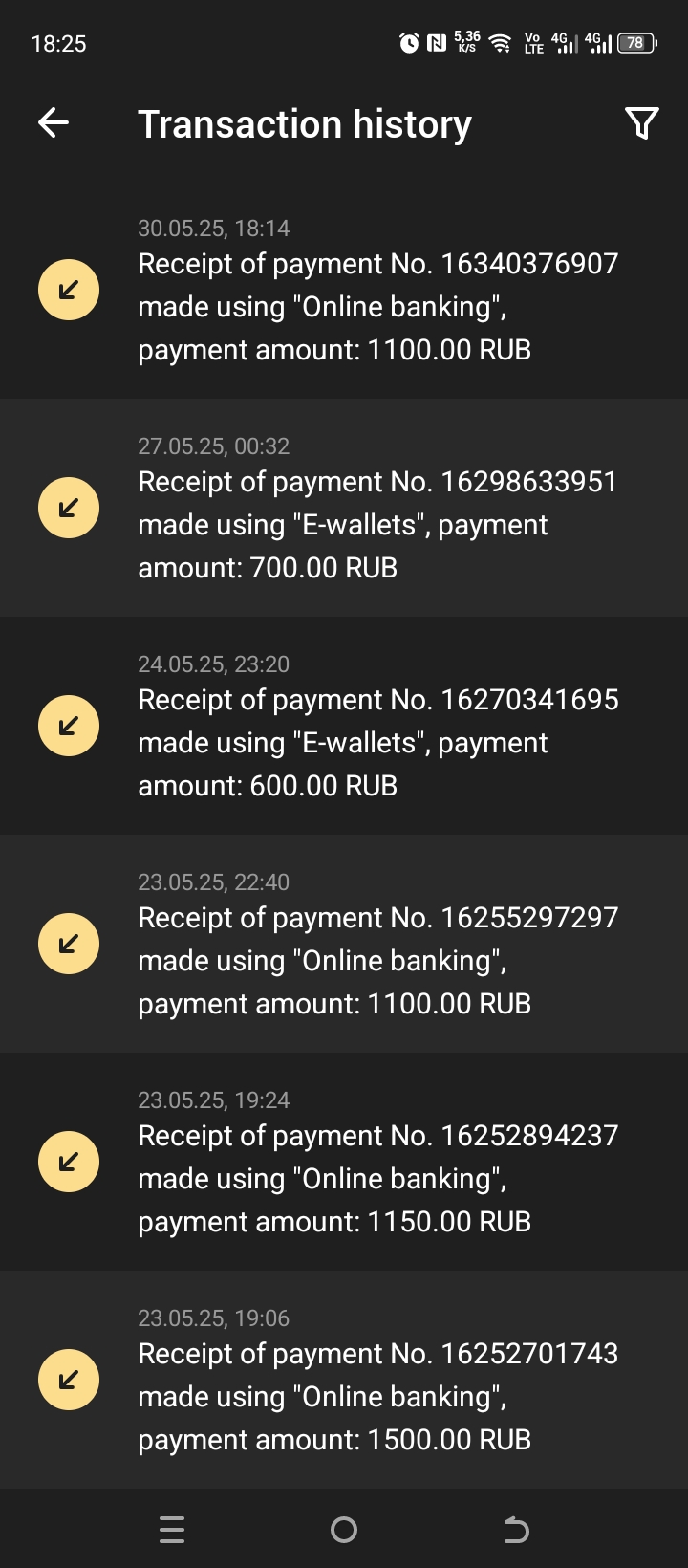Screen dimensions: 688x1568
Task: Open recent apps from navigation bar
Action: (x=172, y=1530)
